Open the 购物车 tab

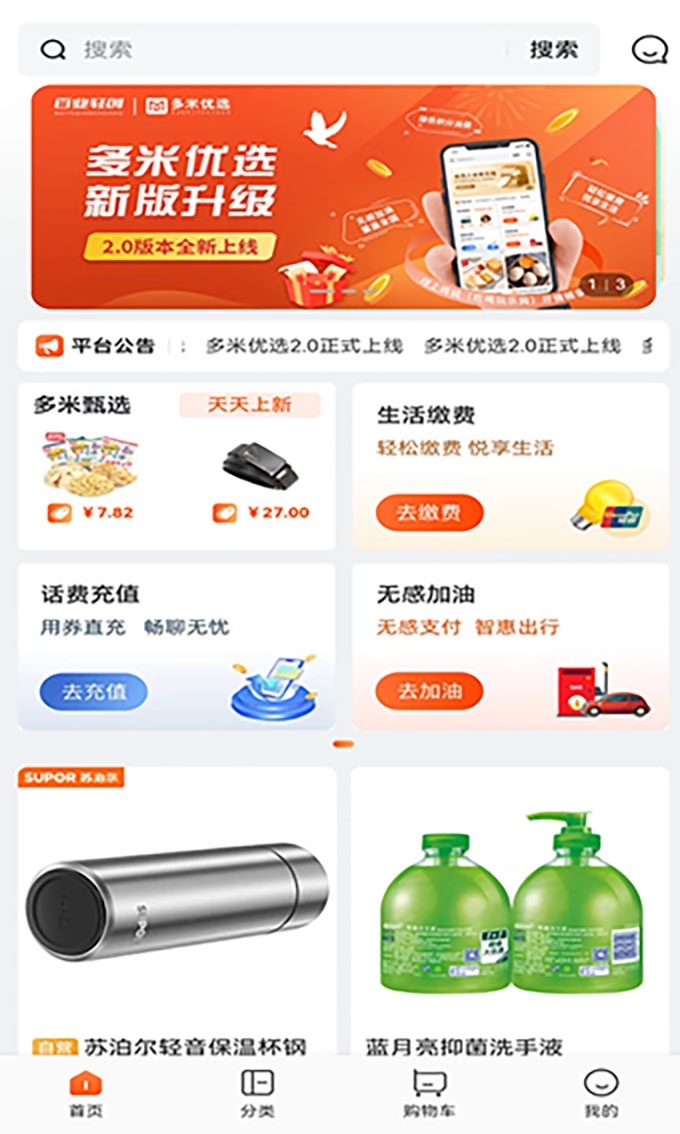[429, 1093]
